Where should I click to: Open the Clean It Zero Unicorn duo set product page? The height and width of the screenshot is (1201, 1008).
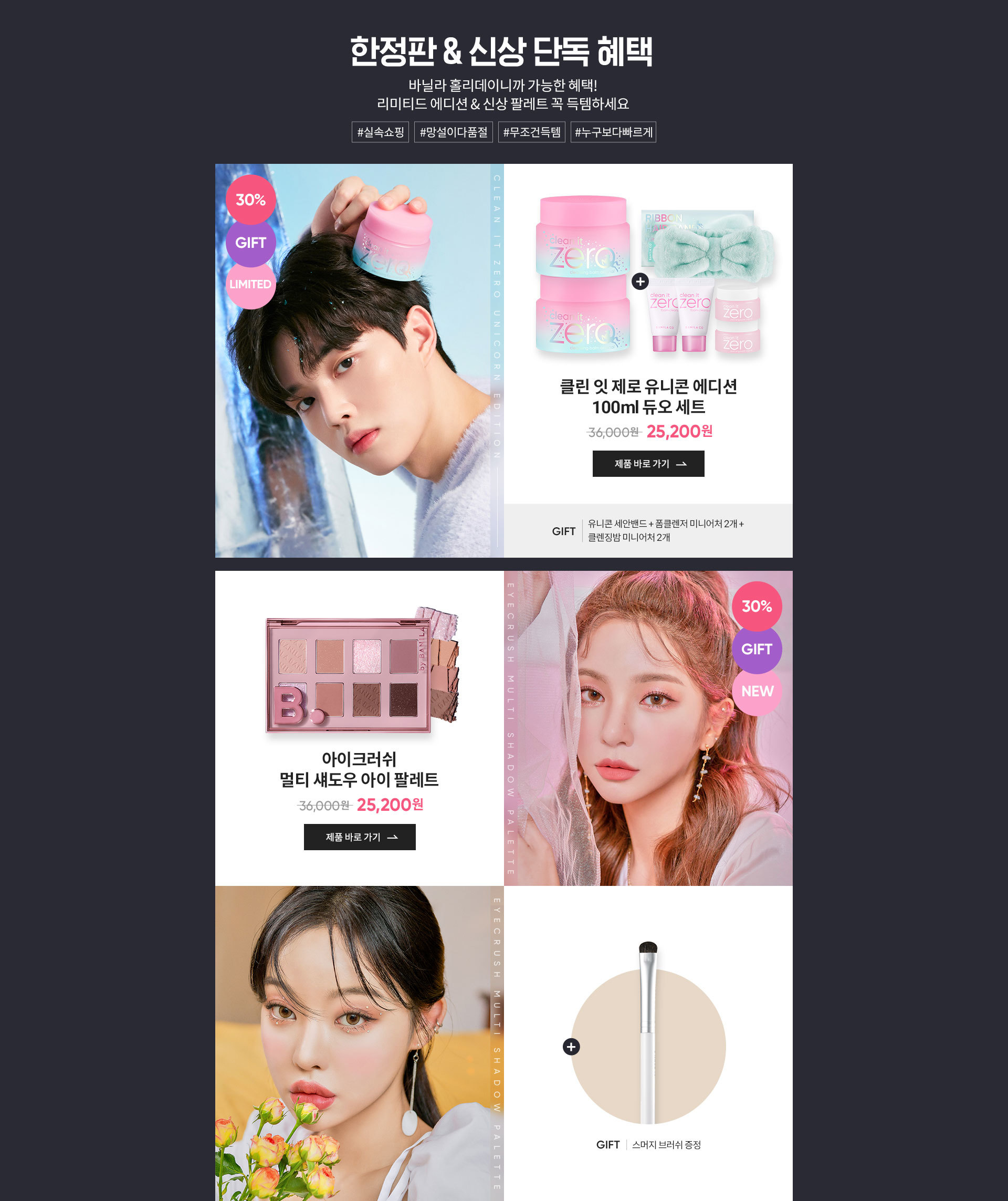(x=648, y=463)
